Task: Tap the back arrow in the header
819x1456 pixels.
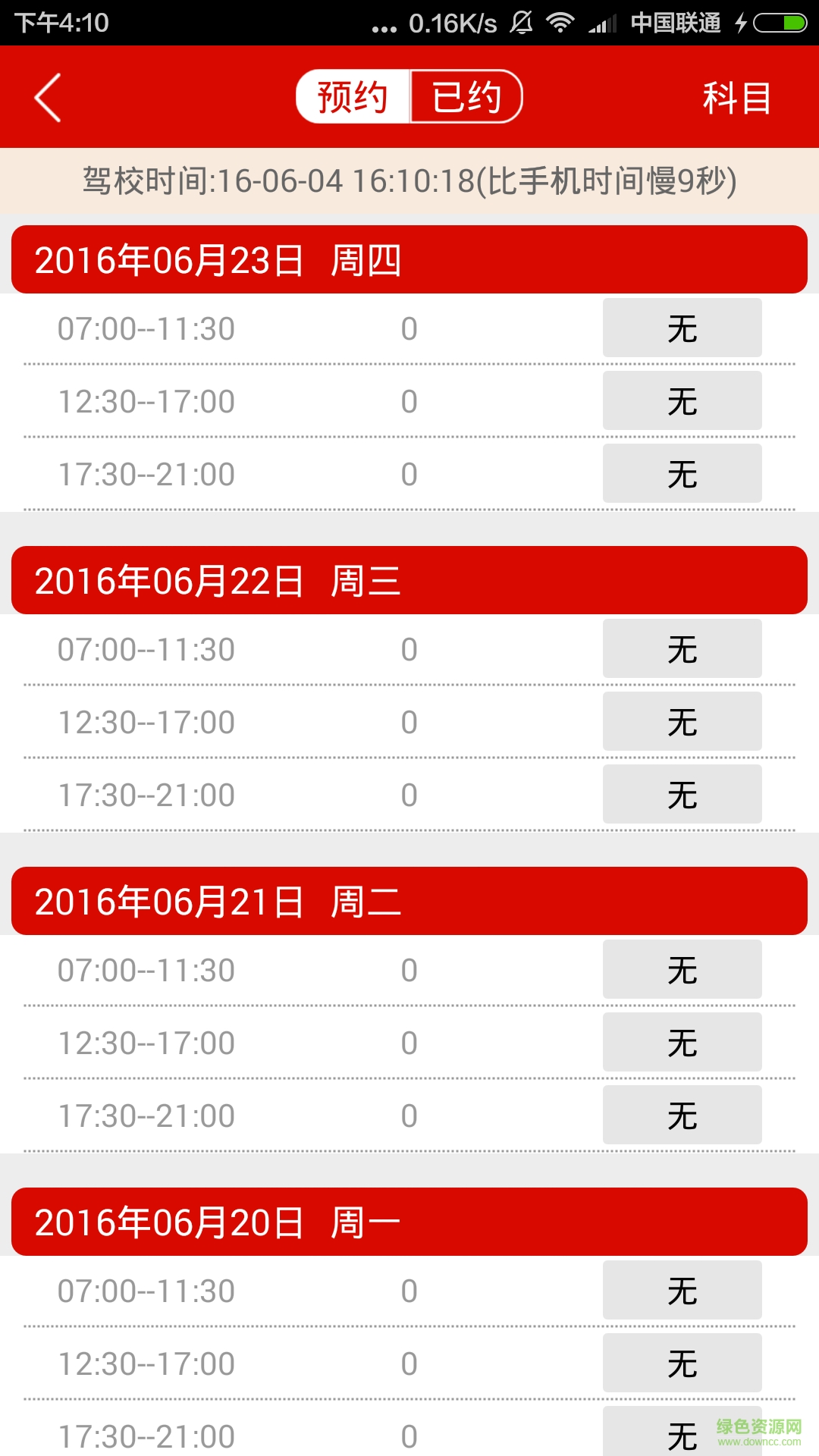Action: point(47,97)
